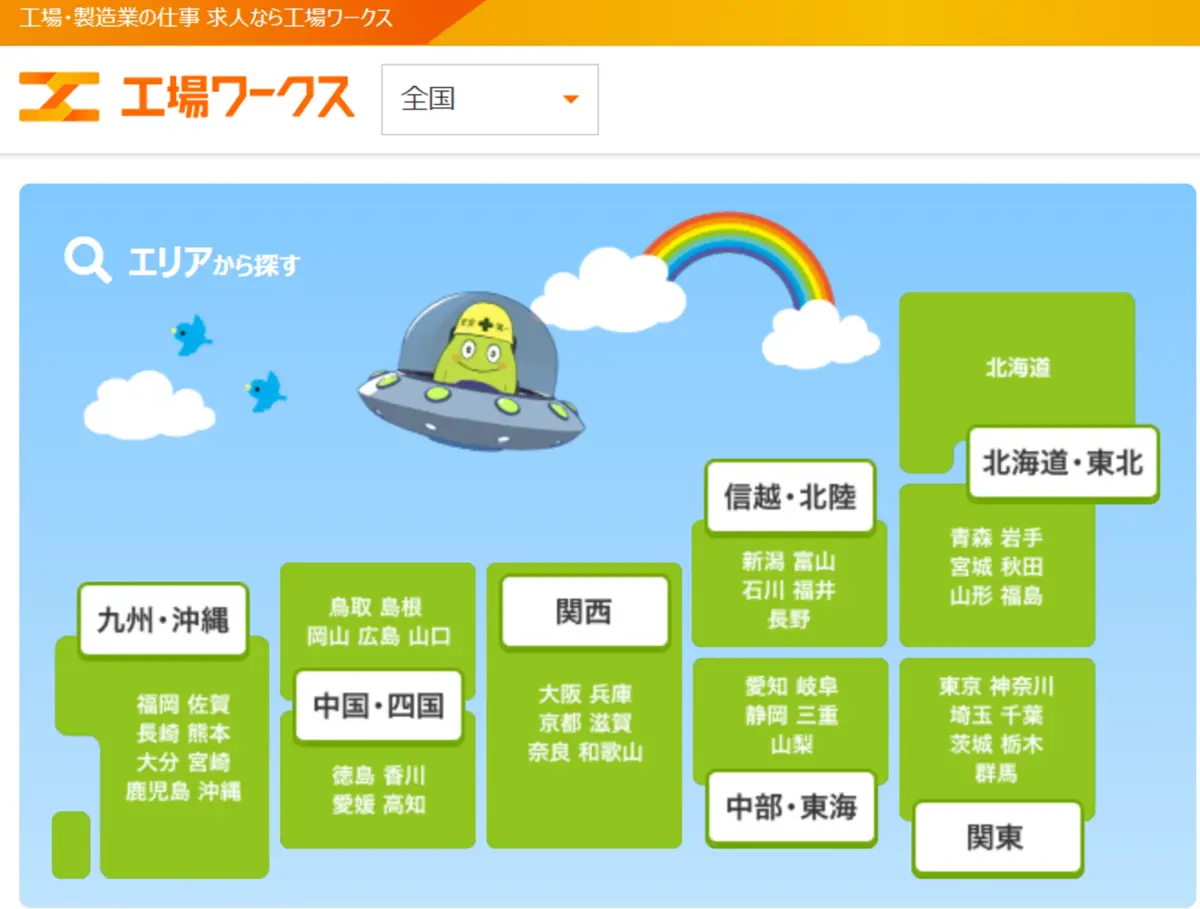Choose the 北海道・東北 area button

[1062, 463]
